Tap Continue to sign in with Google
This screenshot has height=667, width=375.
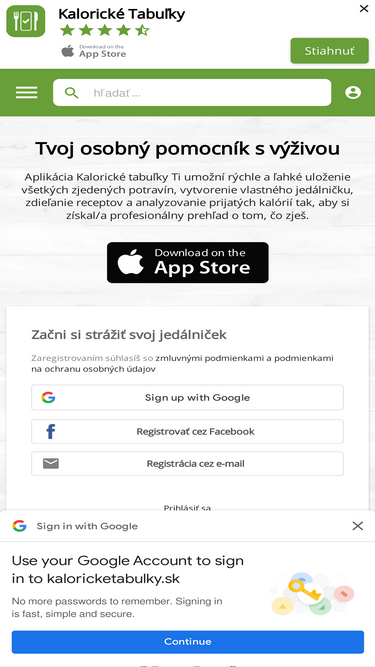[188, 641]
